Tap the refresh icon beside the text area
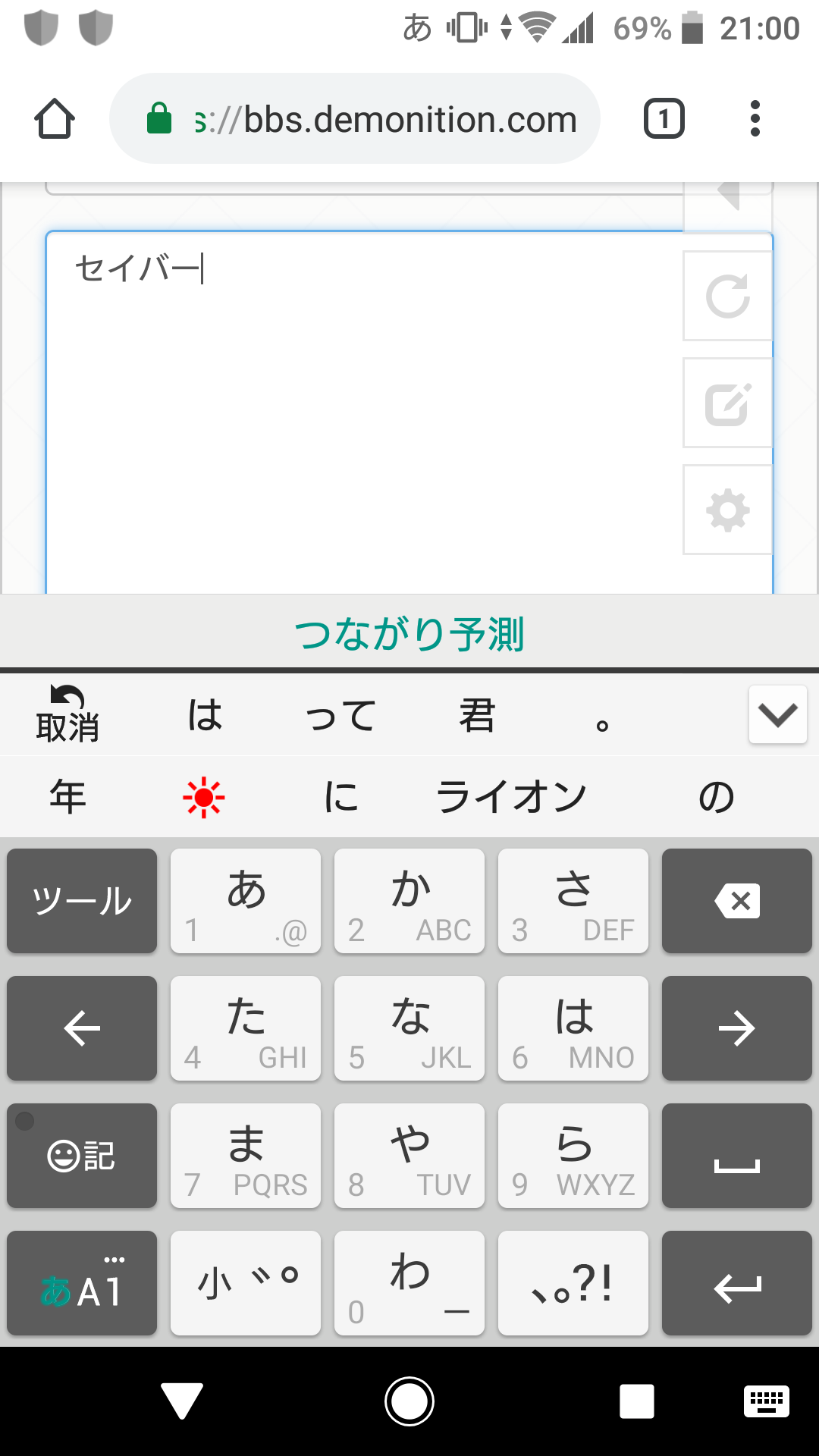 pyautogui.click(x=727, y=296)
